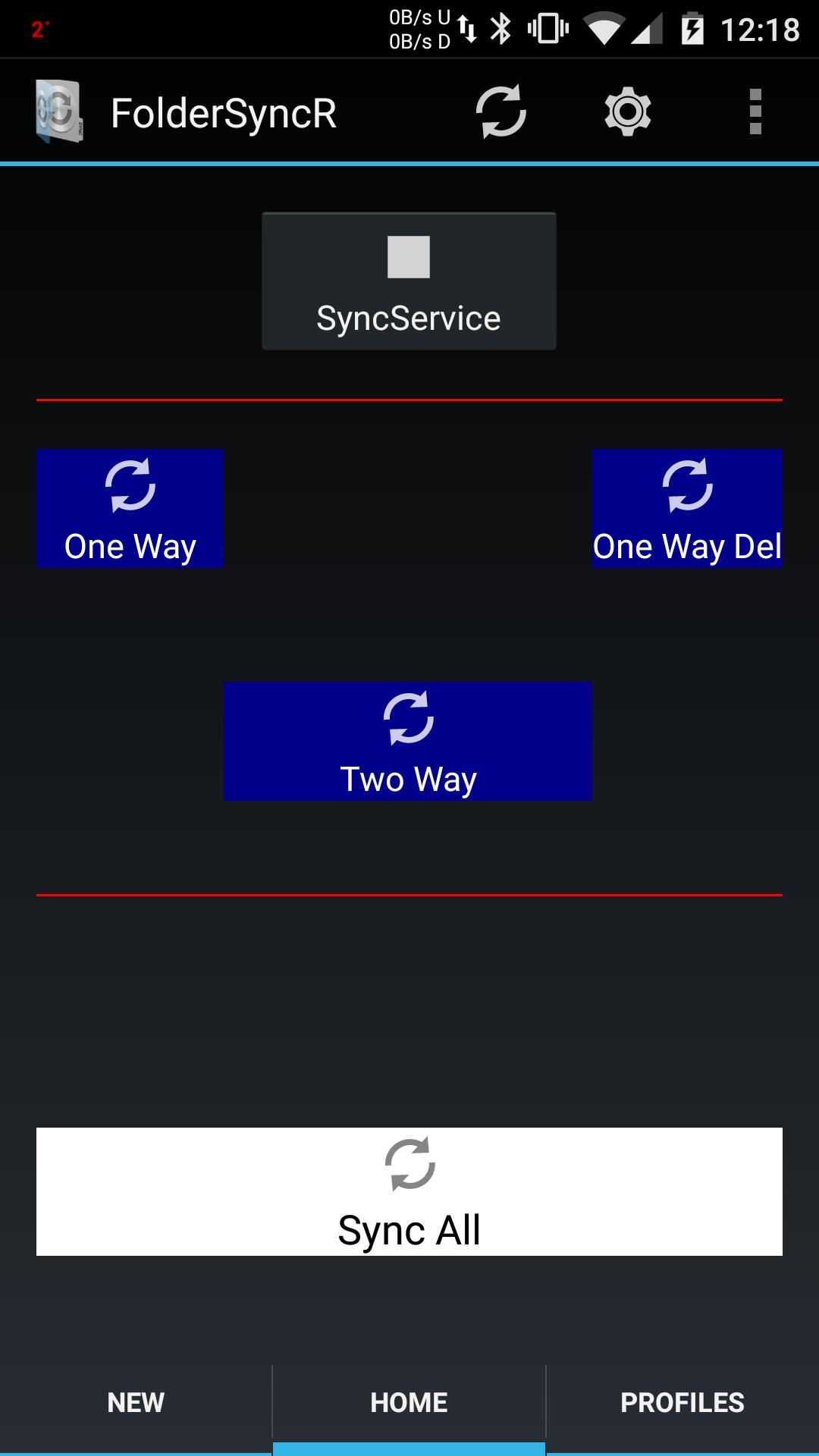
Task: Select the HOME tab
Action: [408, 1401]
